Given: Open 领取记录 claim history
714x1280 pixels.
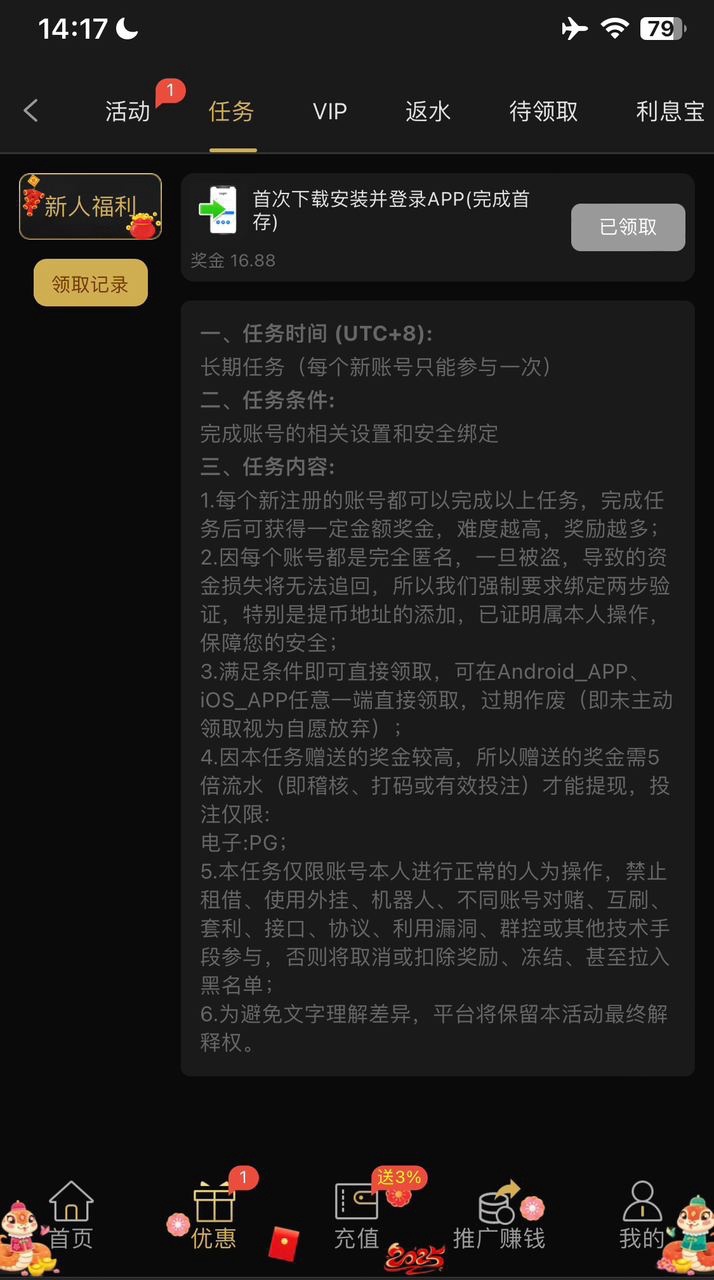Looking at the screenshot, I should click(90, 284).
